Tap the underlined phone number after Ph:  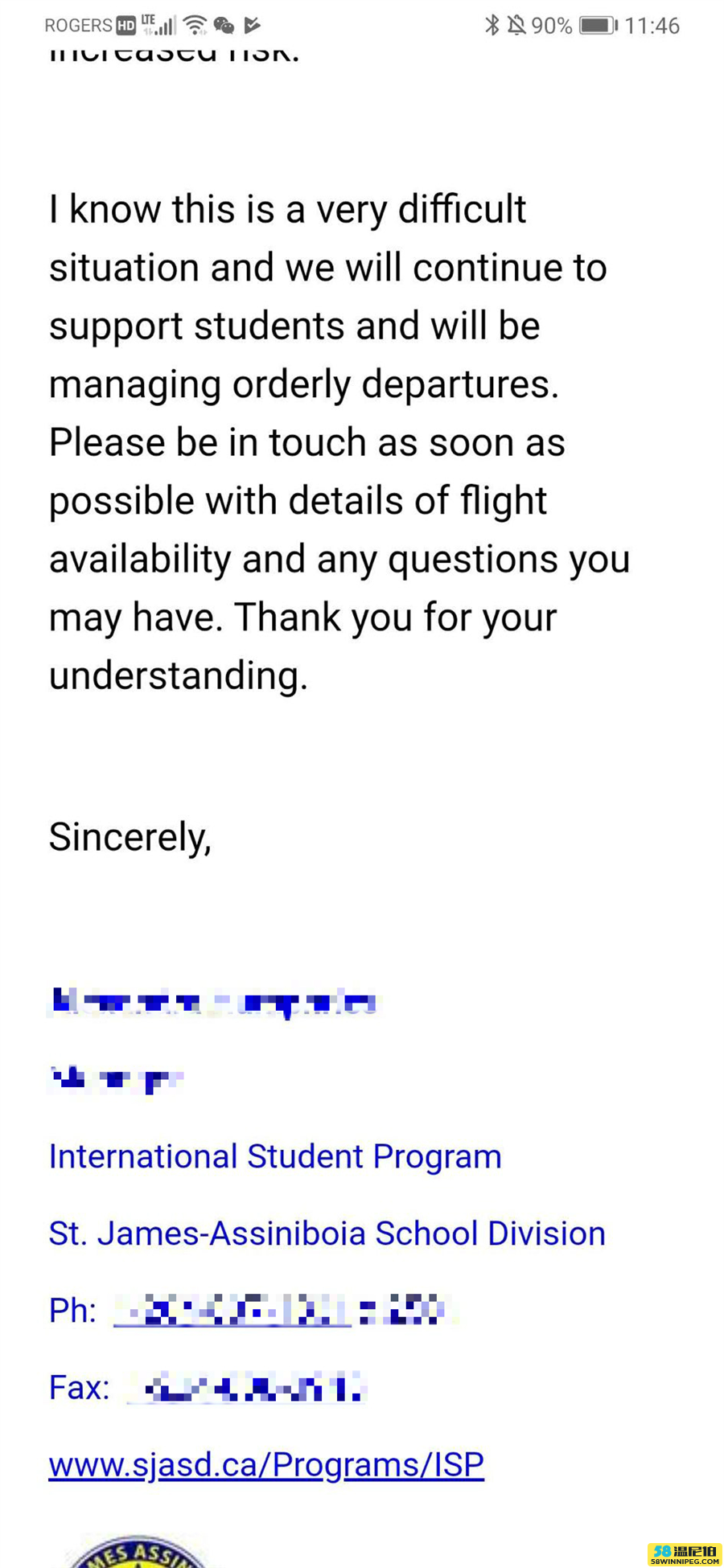[x=232, y=1310]
